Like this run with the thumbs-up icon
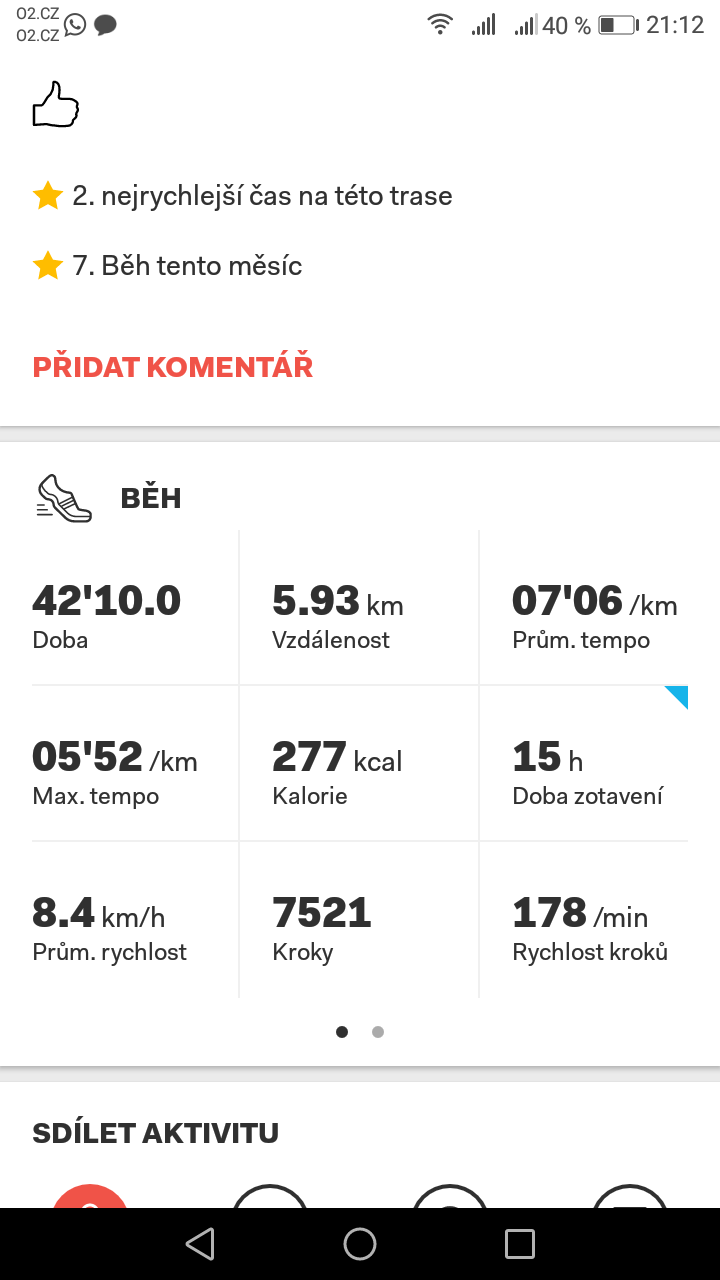Screen dimensions: 720x1280 tap(56, 105)
